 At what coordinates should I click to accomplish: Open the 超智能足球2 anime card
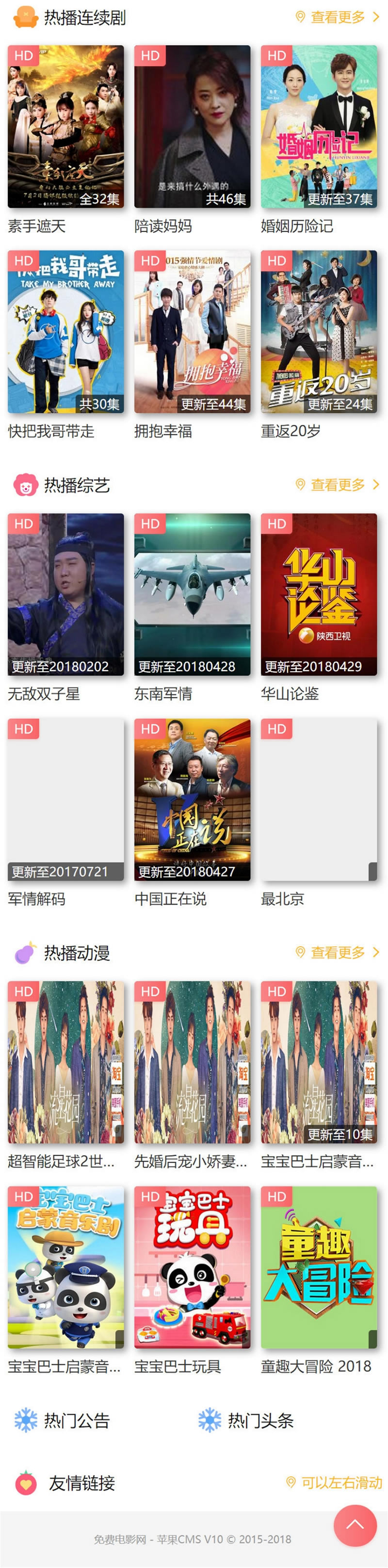pyautogui.click(x=65, y=1062)
